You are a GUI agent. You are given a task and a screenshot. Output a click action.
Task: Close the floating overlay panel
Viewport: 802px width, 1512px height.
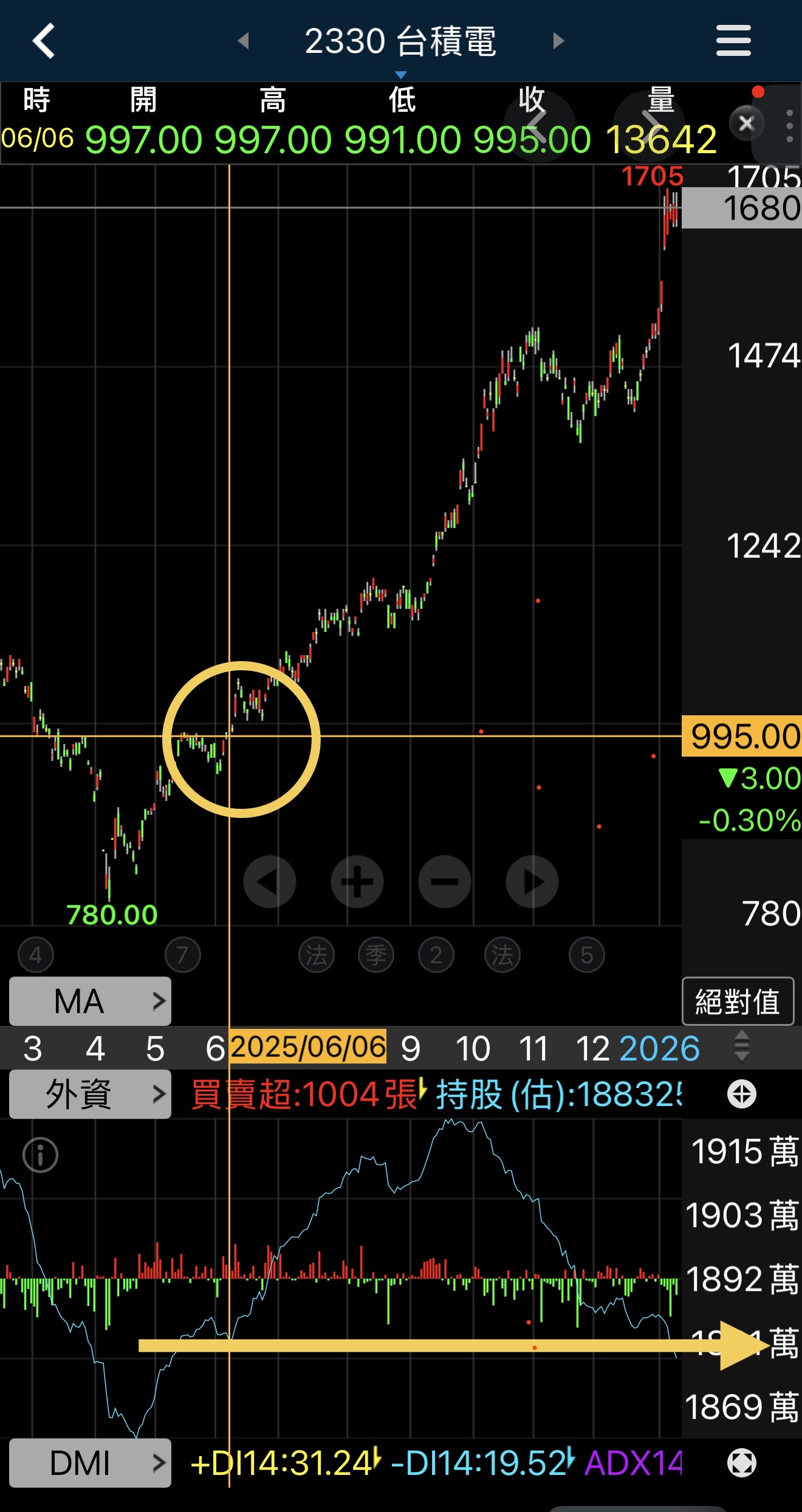click(746, 124)
